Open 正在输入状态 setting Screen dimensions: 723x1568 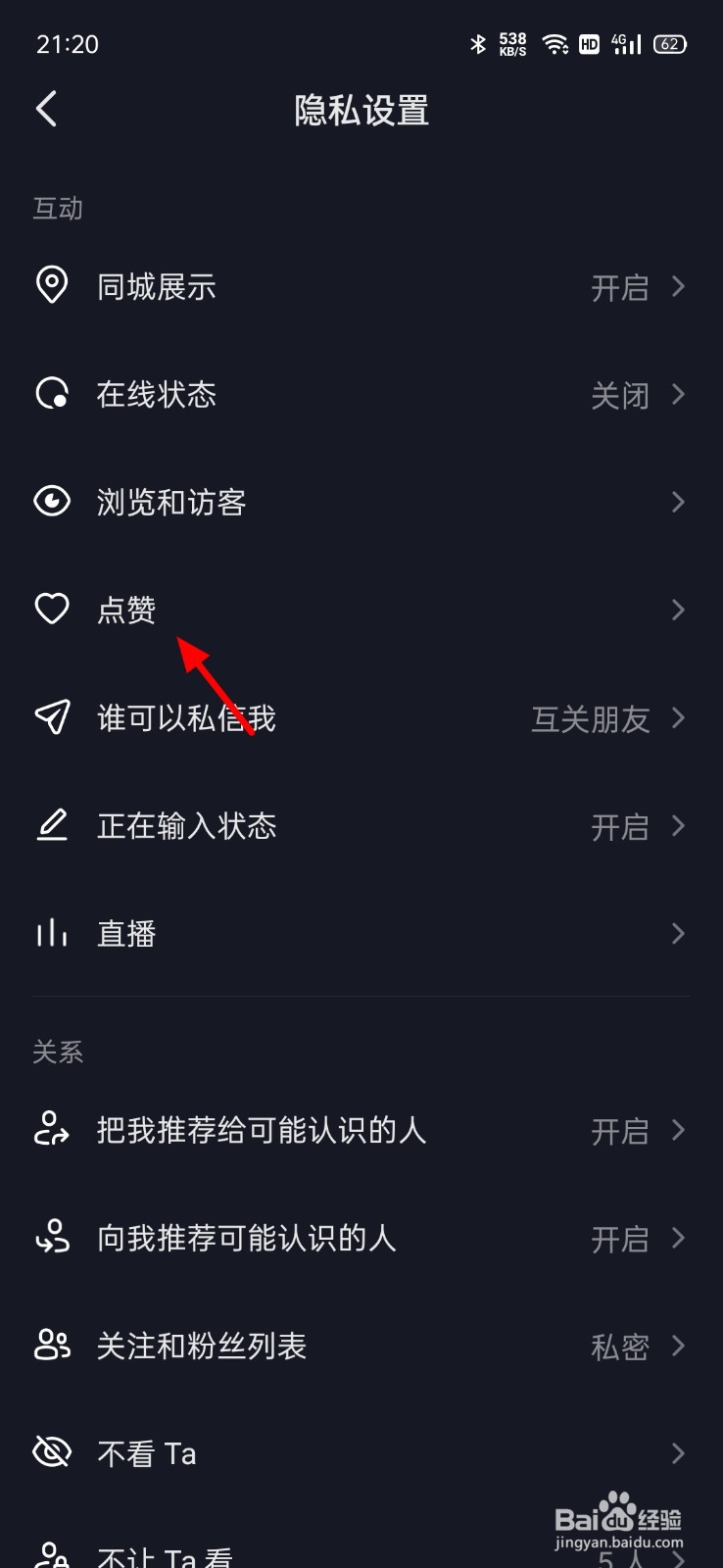[x=361, y=826]
